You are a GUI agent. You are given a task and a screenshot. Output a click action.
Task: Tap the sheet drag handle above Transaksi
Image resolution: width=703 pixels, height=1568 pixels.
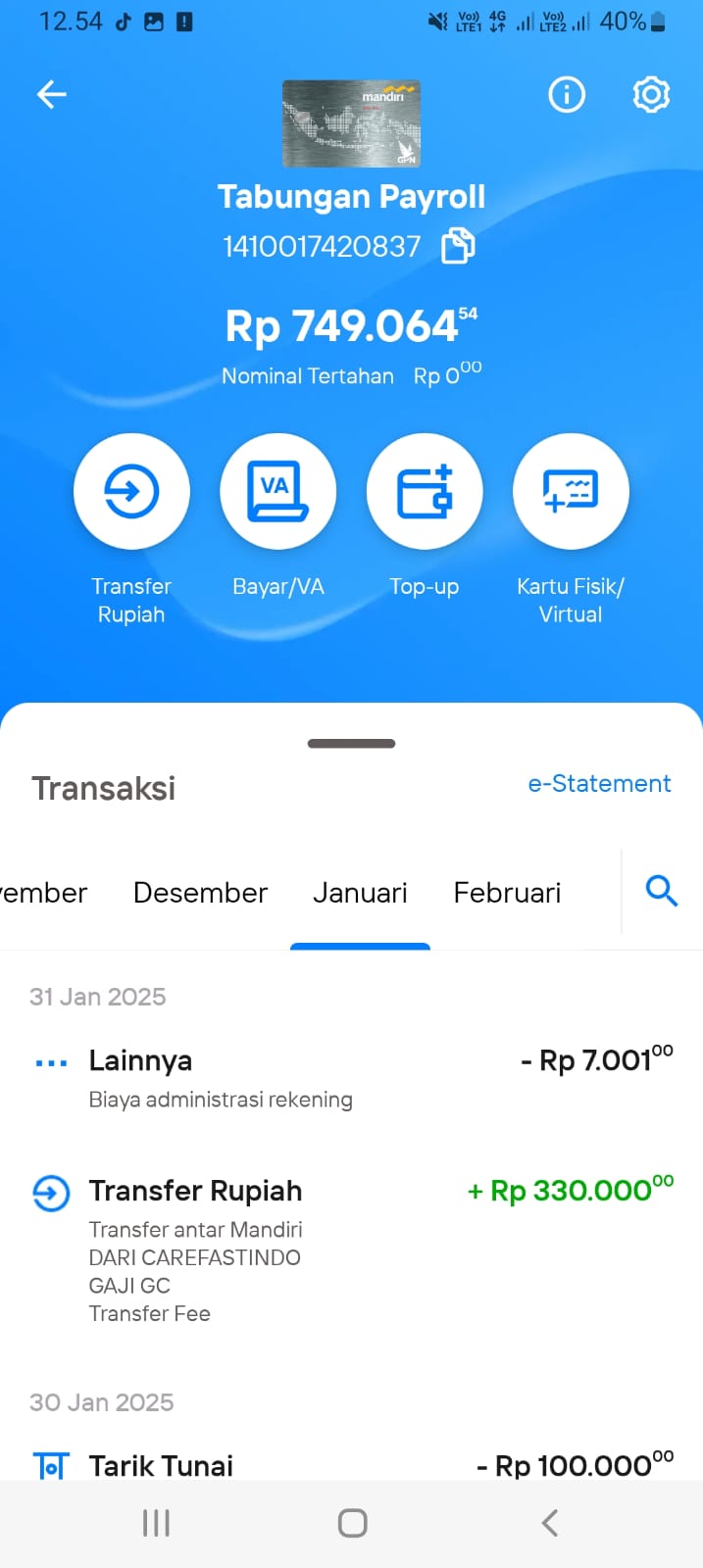(x=351, y=744)
